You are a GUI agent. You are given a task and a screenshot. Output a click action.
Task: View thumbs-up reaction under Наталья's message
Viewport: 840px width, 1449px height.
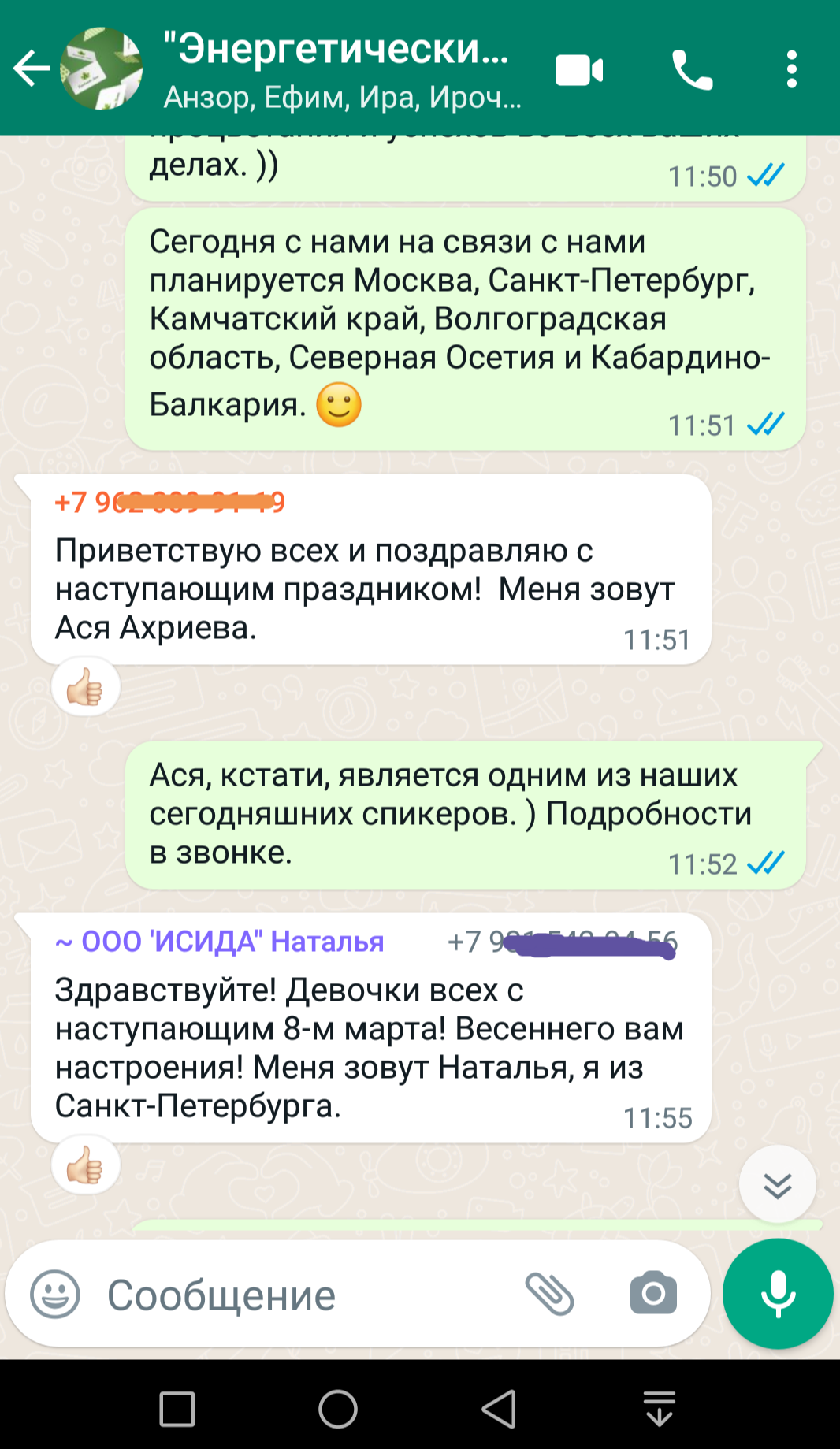pos(85,1165)
